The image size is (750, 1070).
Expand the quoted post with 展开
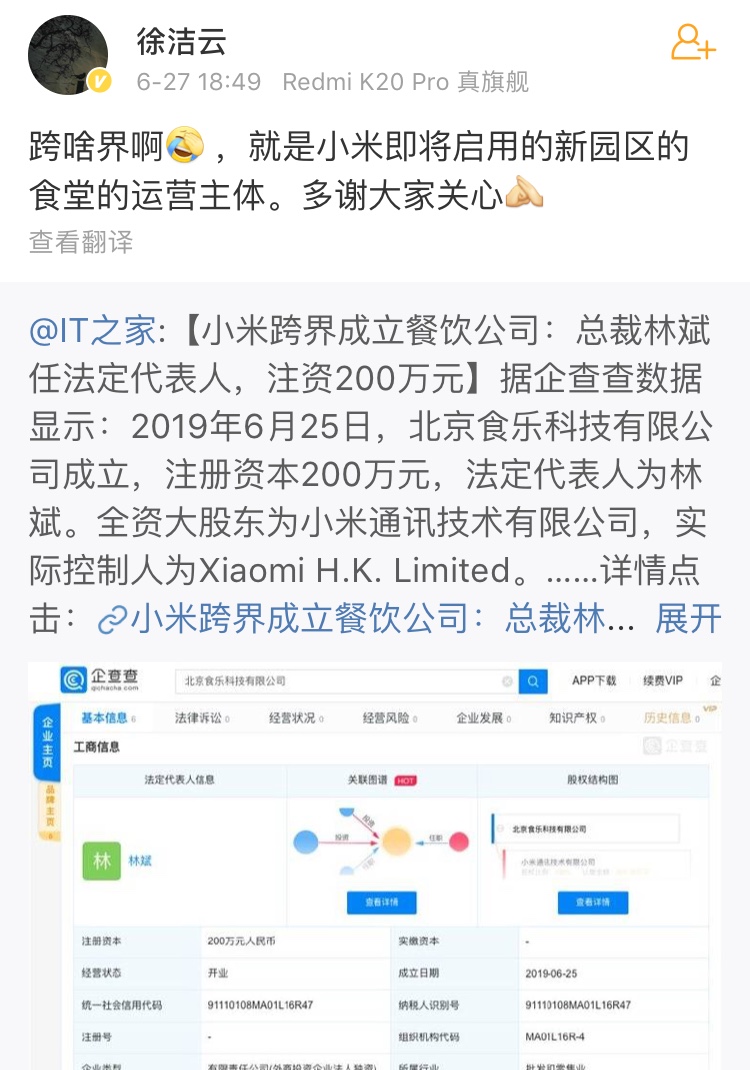[x=688, y=619]
